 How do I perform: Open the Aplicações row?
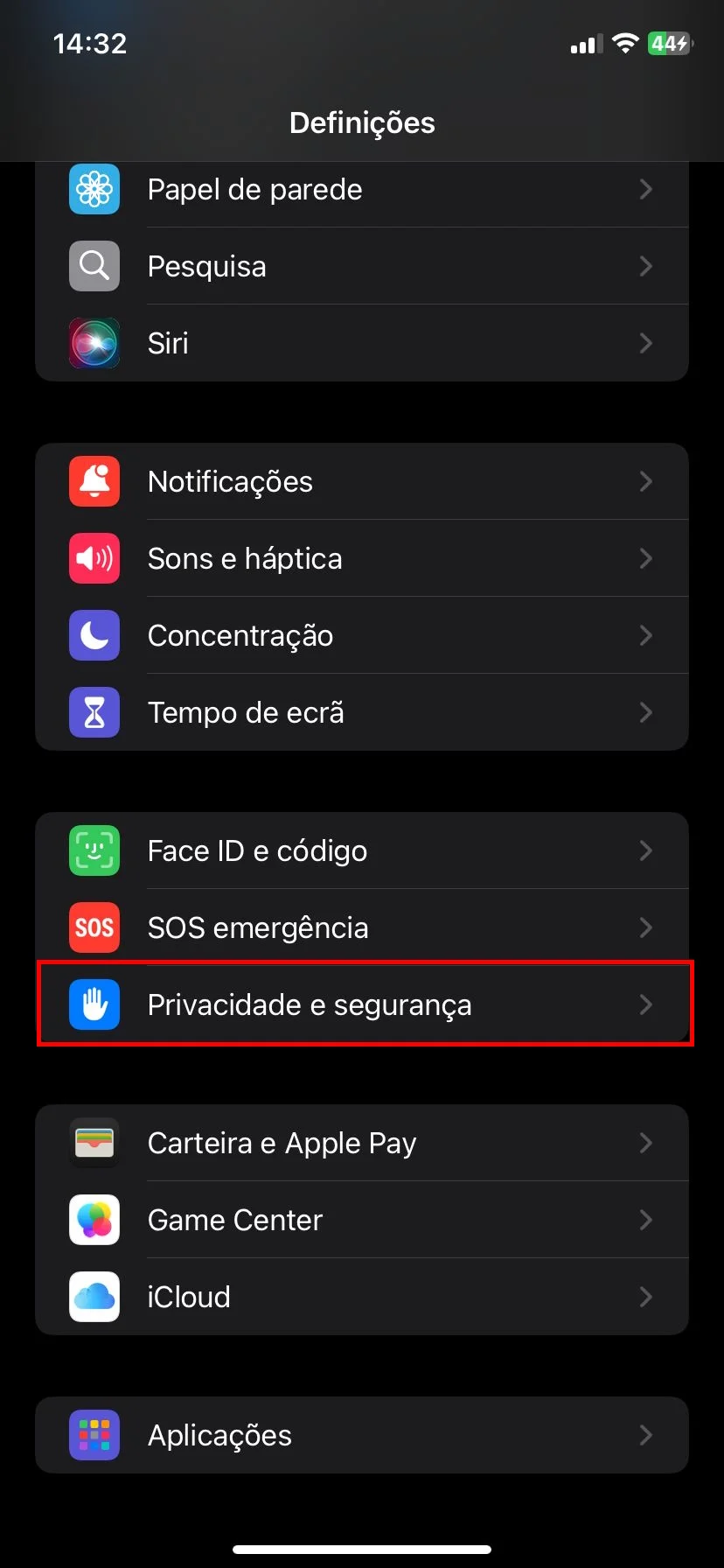coord(362,1435)
